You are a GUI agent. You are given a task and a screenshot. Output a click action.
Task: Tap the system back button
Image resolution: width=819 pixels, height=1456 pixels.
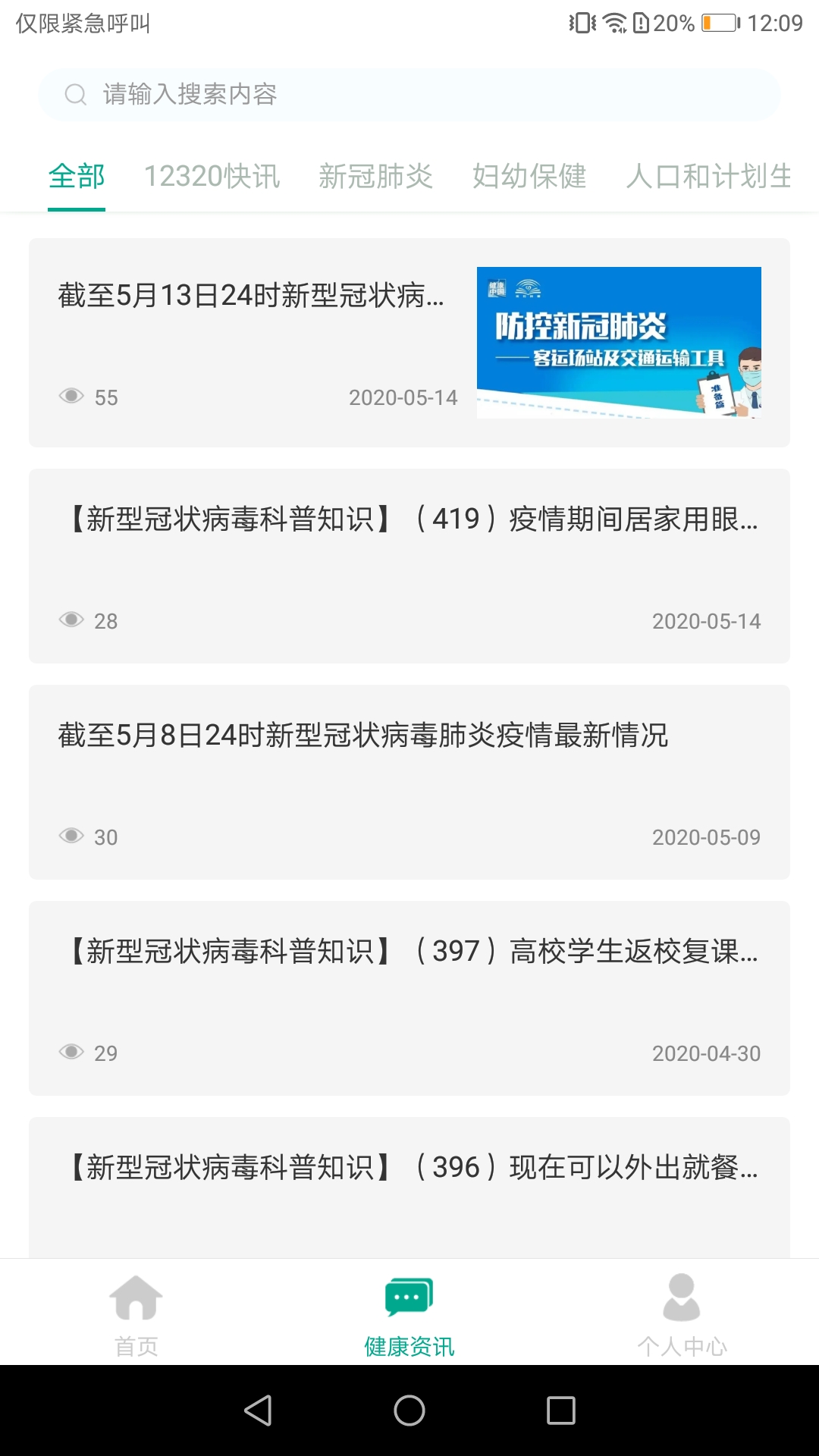coord(258,1410)
